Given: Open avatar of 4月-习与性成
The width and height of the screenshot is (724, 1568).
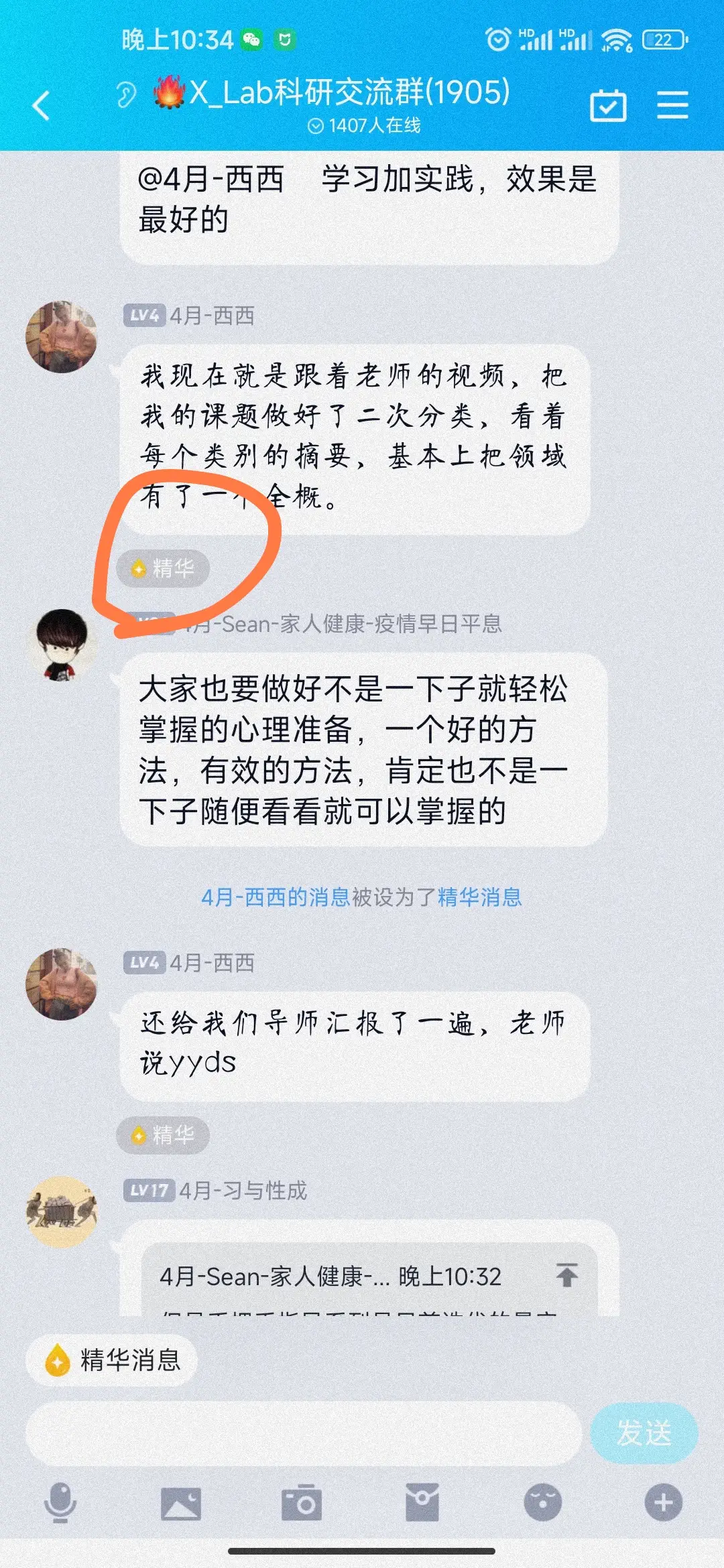Looking at the screenshot, I should pos(62,1212).
